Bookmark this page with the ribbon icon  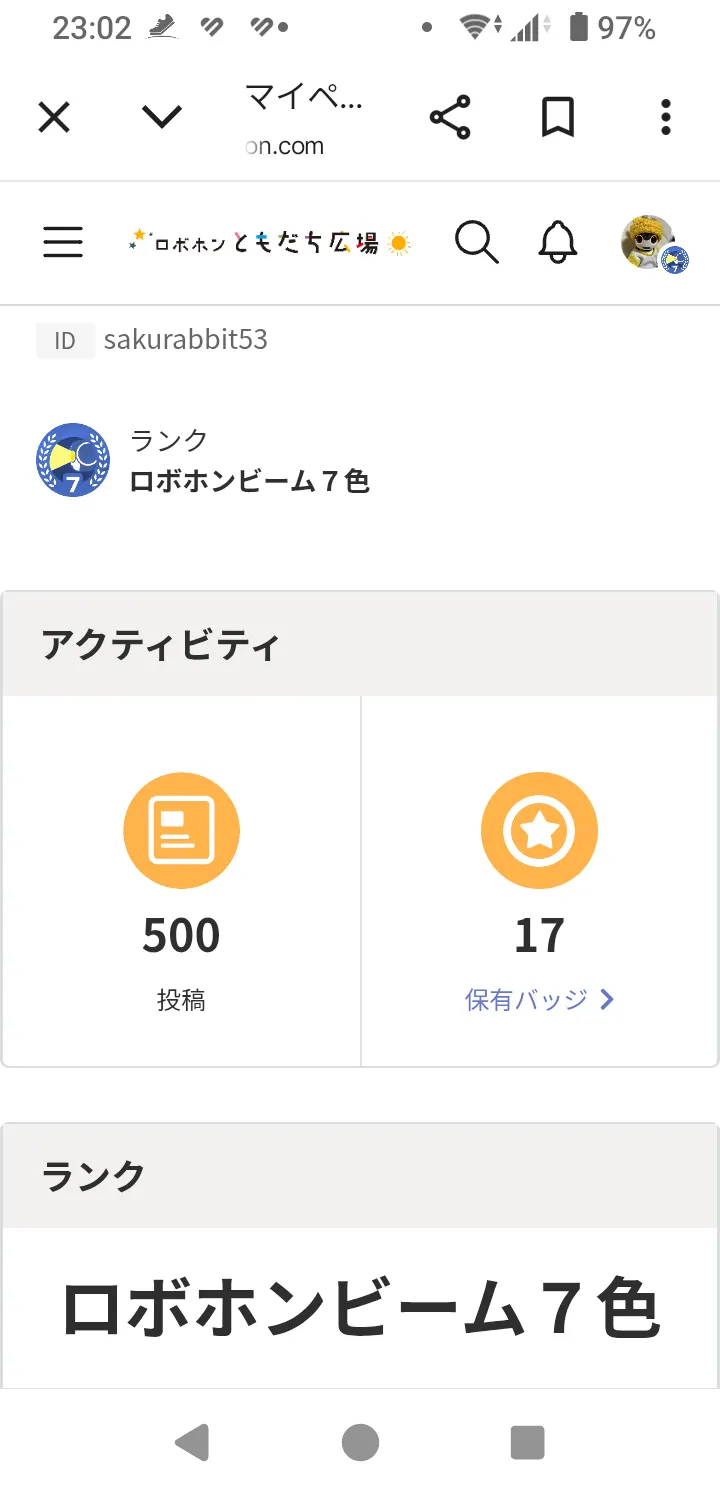click(557, 117)
